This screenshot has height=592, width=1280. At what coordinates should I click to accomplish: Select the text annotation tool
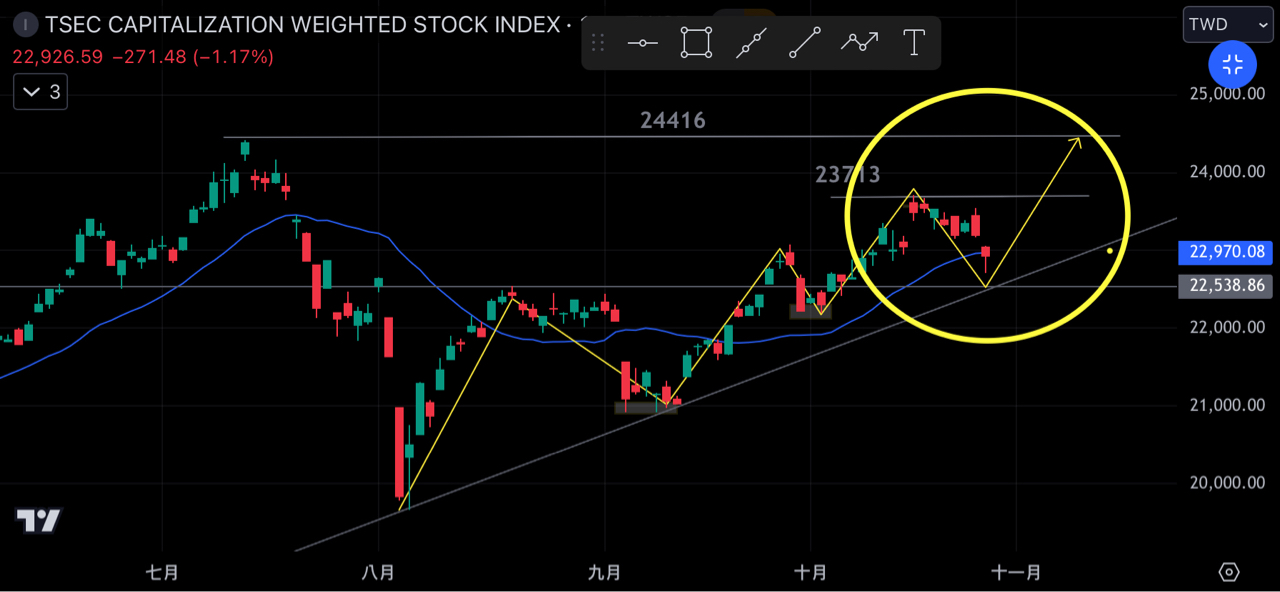(913, 42)
